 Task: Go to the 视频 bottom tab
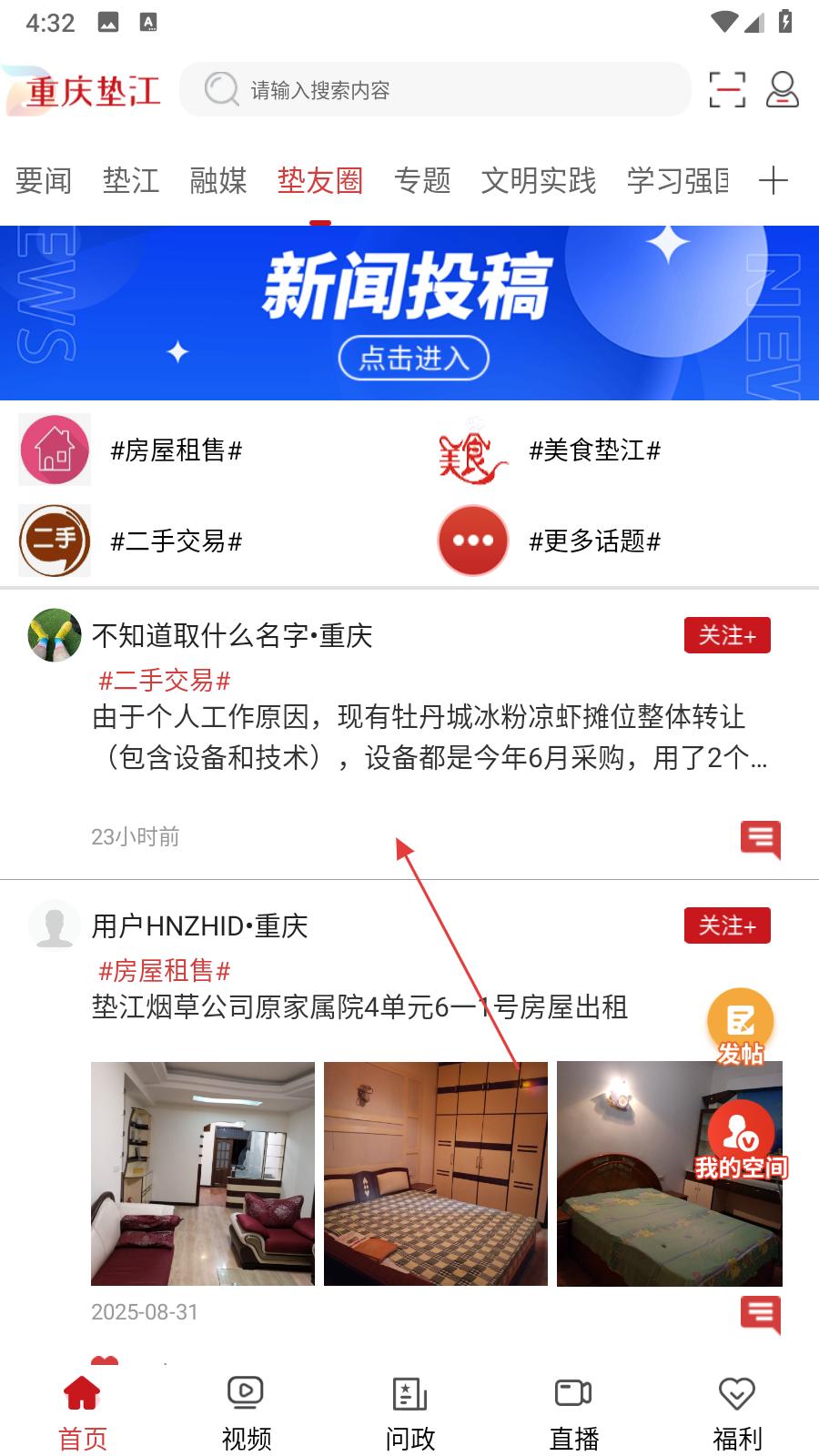point(246,1411)
